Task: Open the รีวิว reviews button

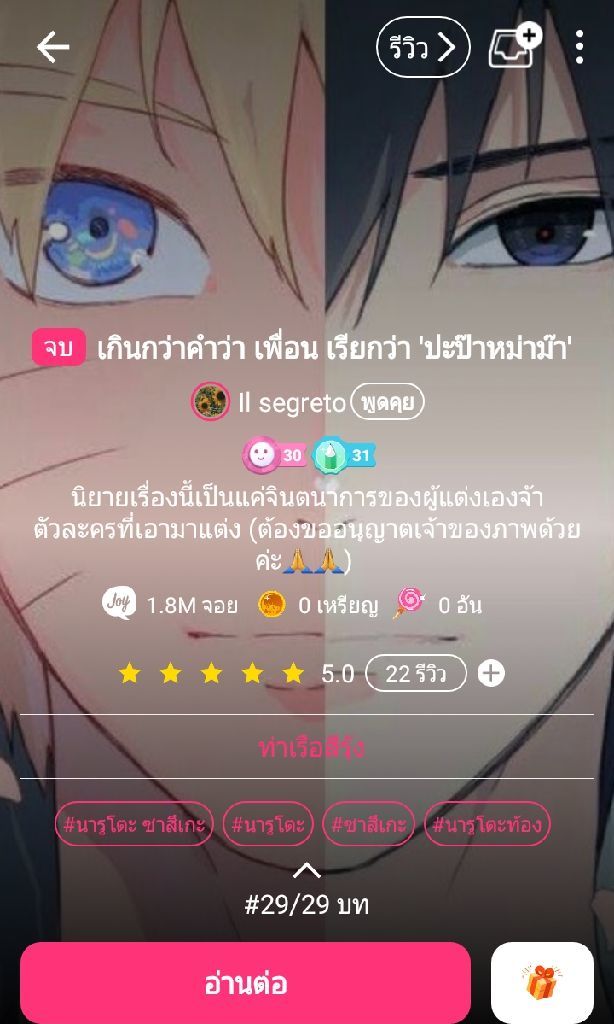Action: [x=423, y=47]
